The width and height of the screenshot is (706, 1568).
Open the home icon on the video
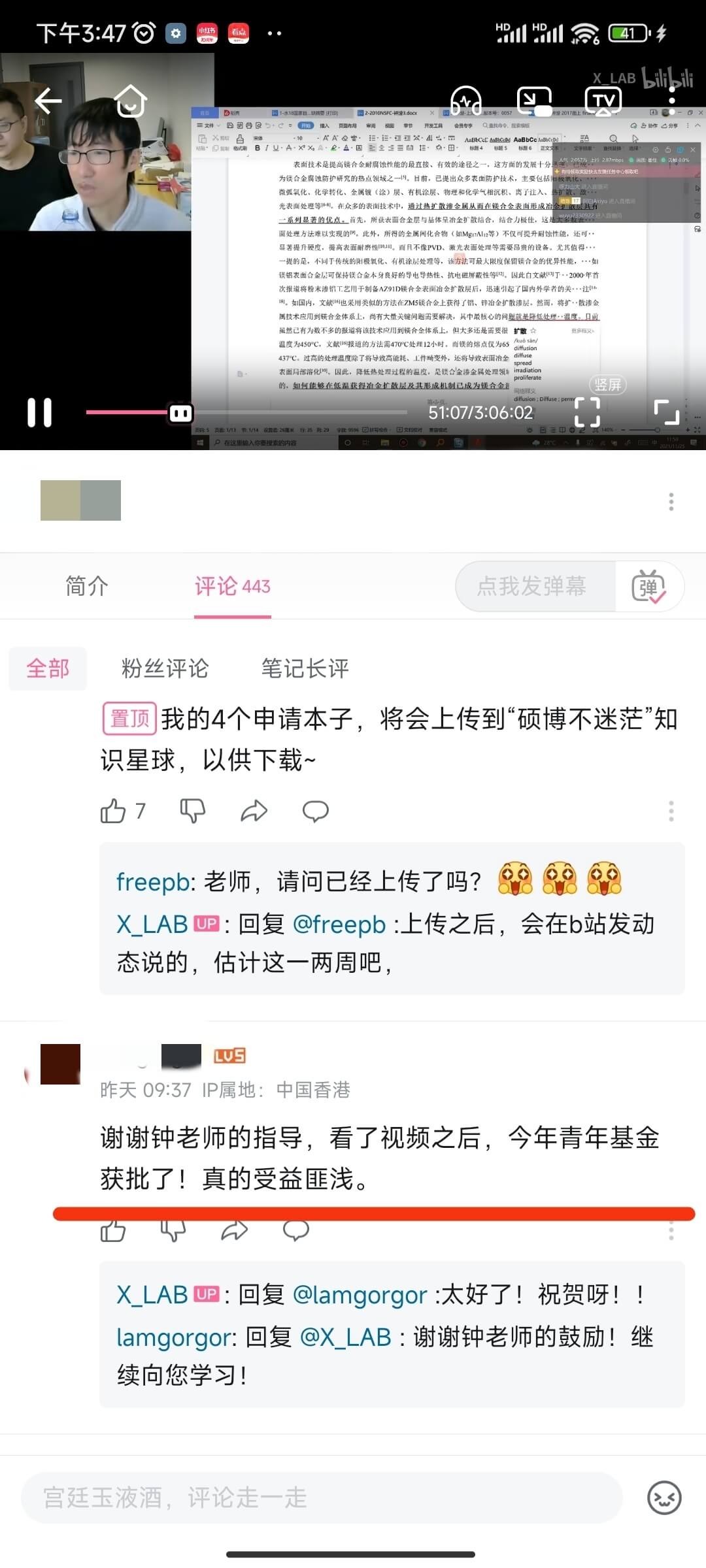pos(131,101)
